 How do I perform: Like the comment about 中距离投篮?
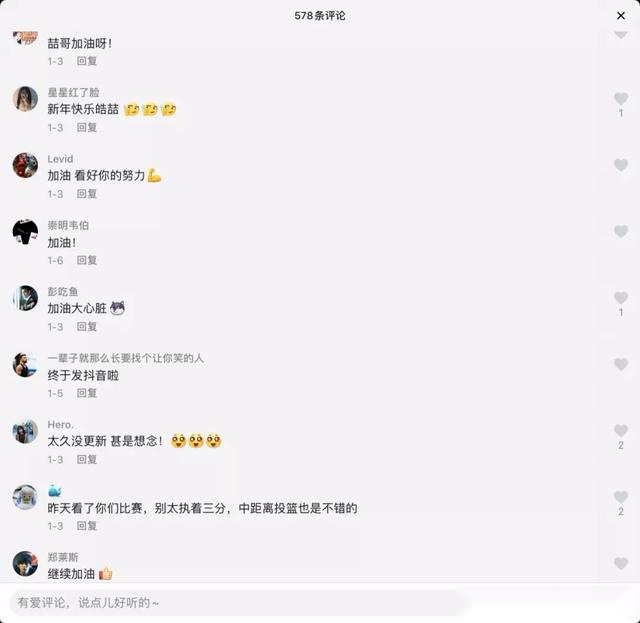click(621, 497)
